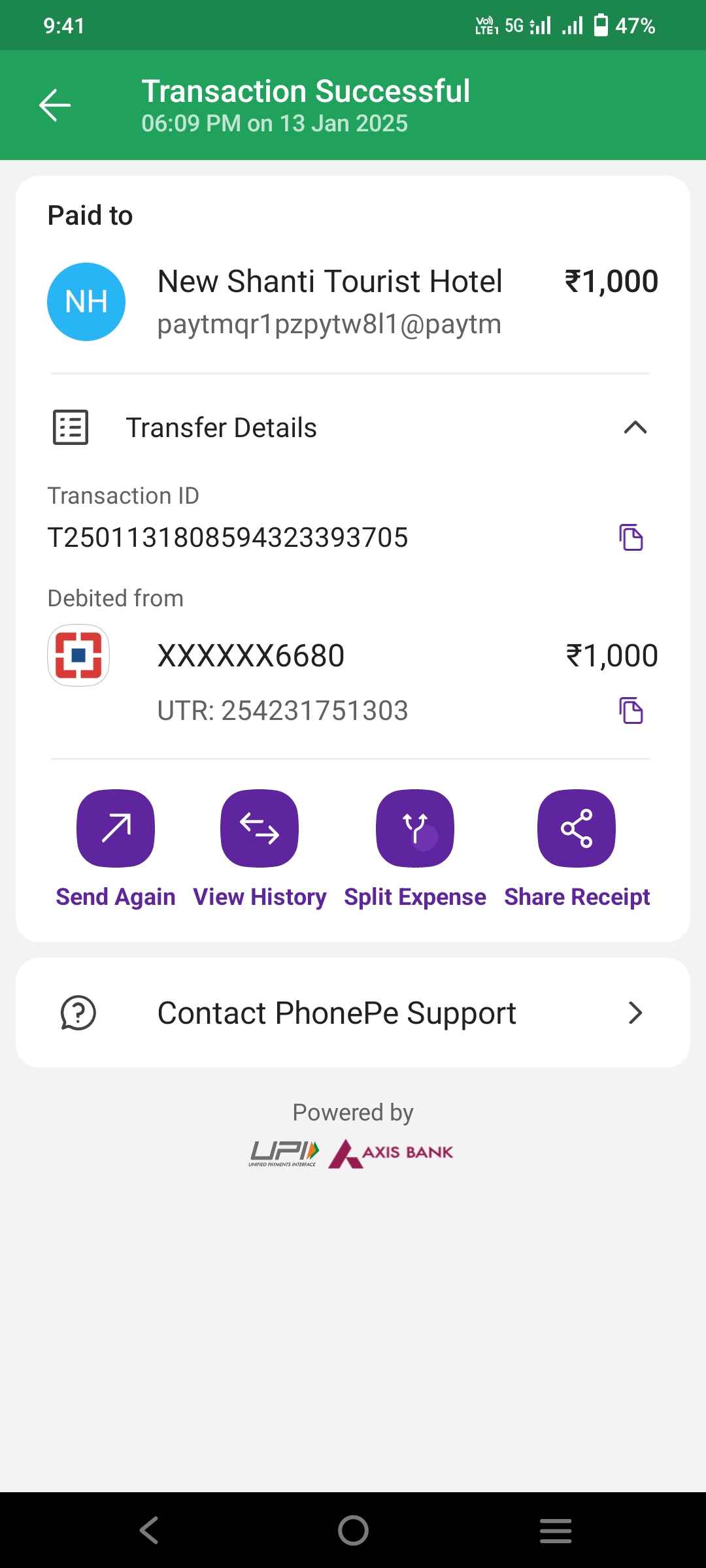
Task: Copy the Transaction ID
Action: pos(631,538)
